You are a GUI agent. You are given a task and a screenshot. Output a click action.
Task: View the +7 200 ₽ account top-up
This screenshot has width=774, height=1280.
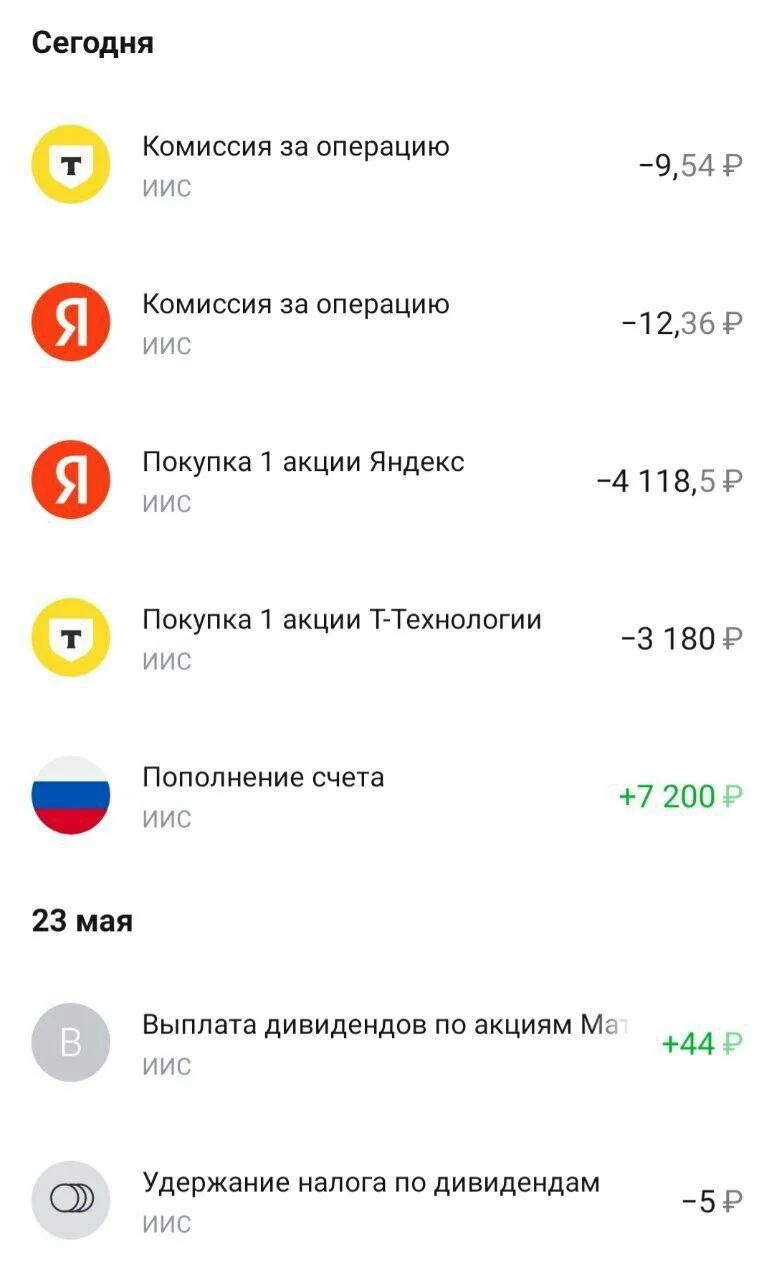(387, 796)
